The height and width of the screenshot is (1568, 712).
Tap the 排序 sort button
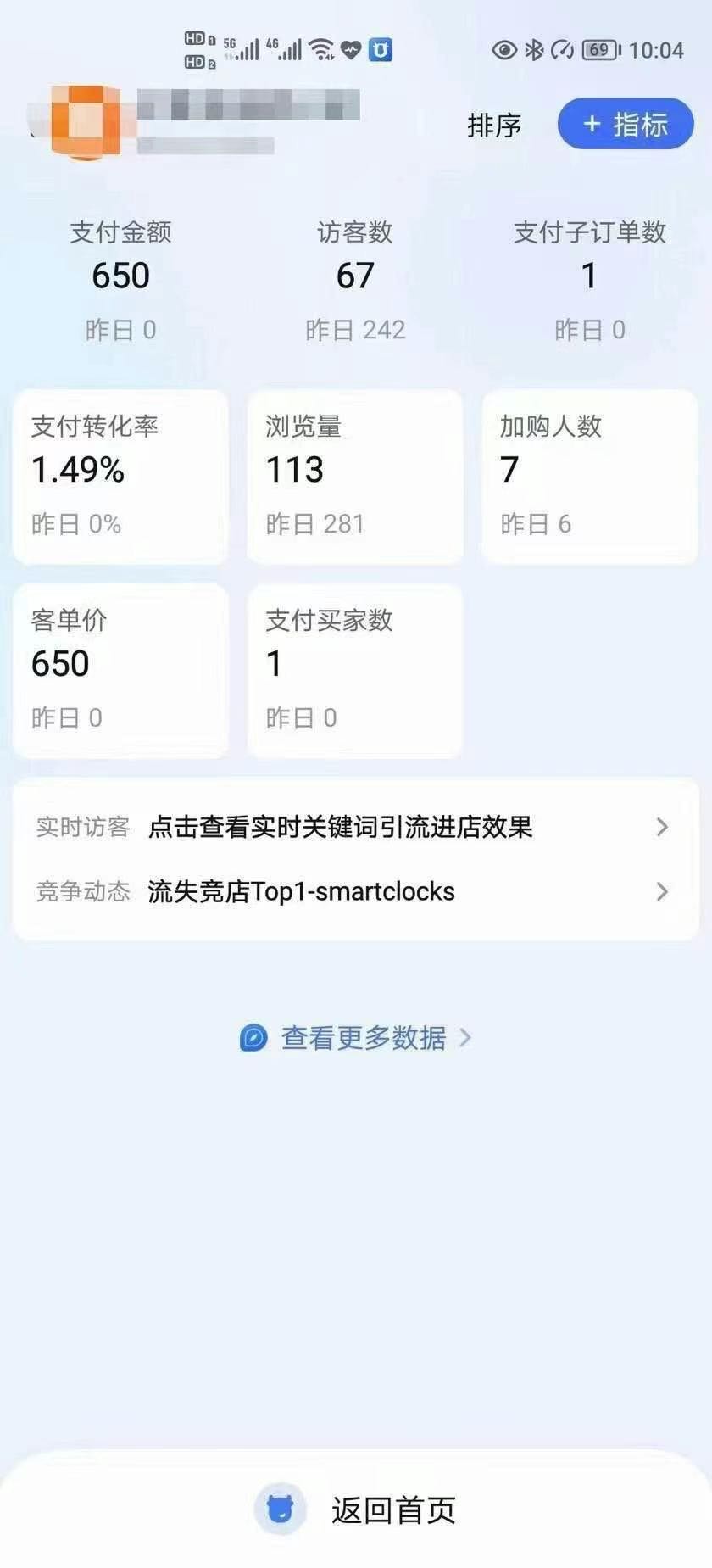pyautogui.click(x=494, y=126)
